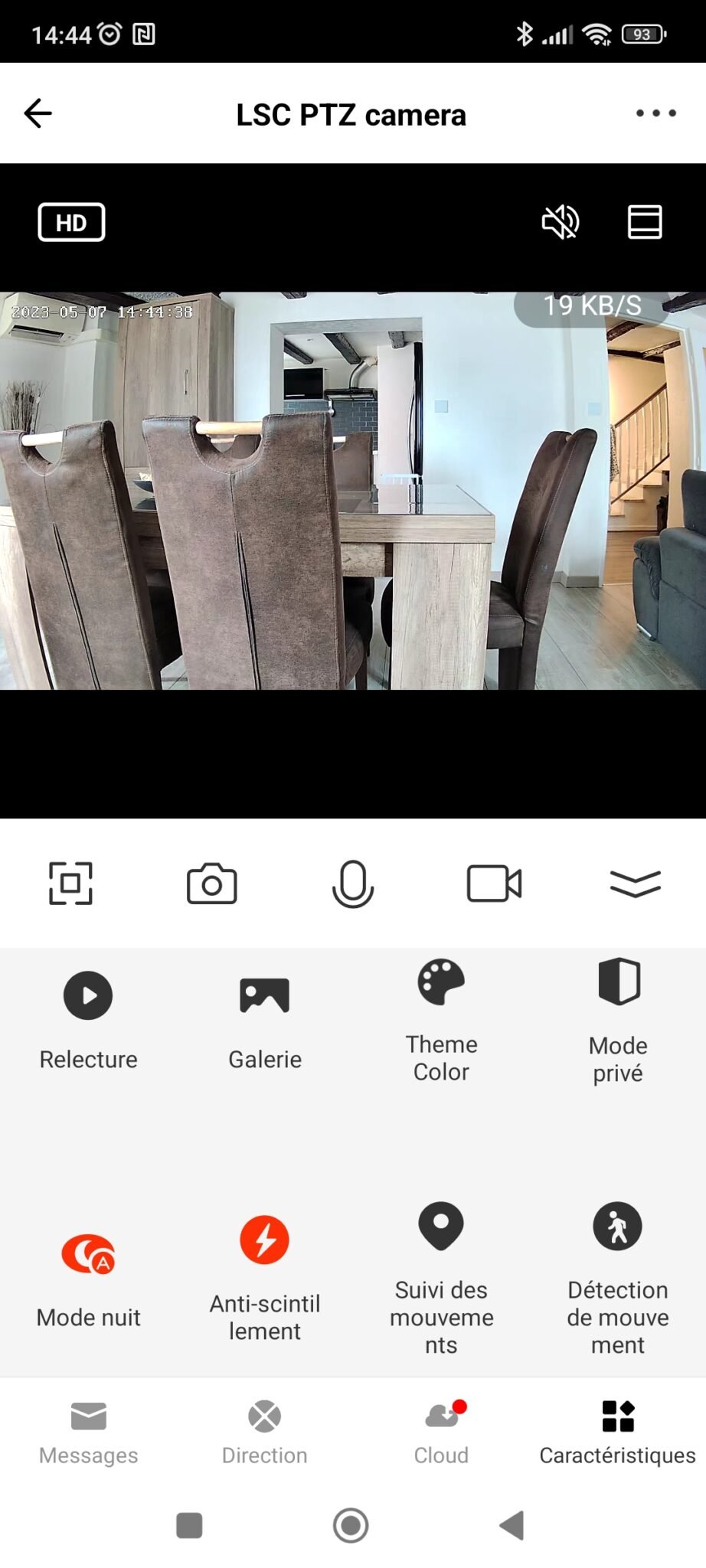Open Theme Color settings

(x=441, y=1017)
